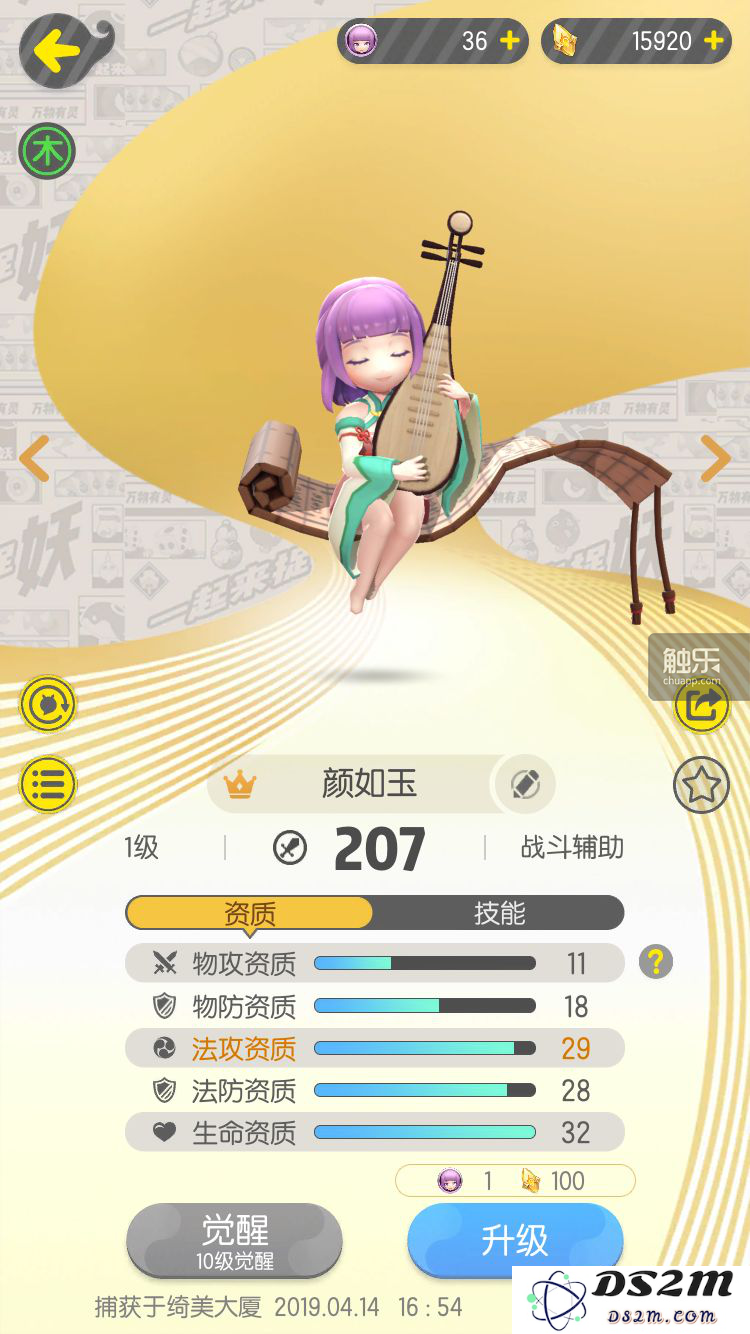Screen dimensions: 750x1334
Task: Edit the name 颜如玉
Action: coord(525,784)
